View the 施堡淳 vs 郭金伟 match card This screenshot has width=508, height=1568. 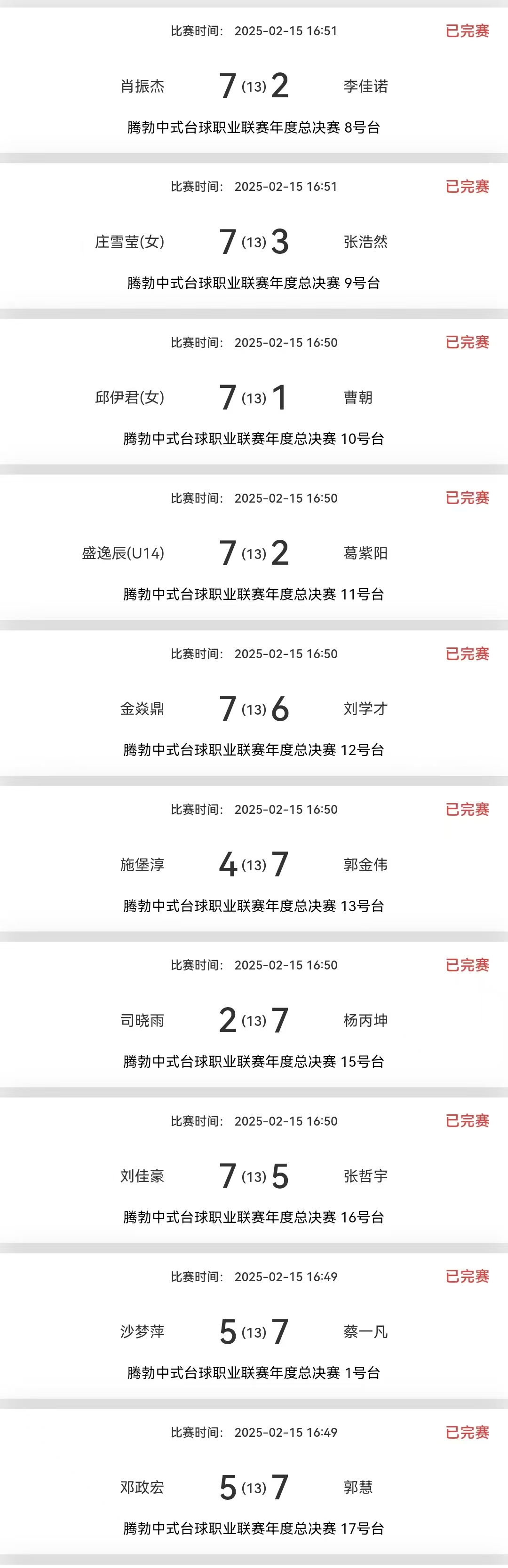pos(254,864)
